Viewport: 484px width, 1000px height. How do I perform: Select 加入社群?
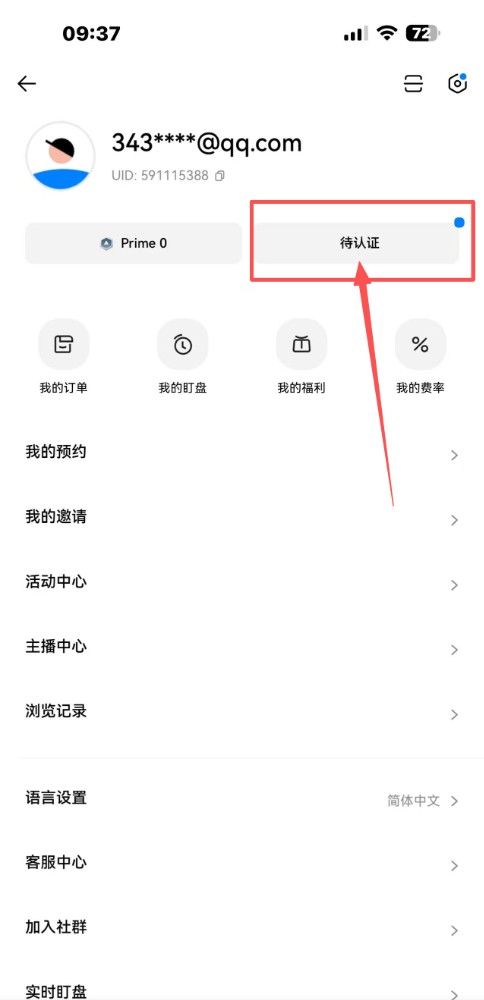[242, 929]
